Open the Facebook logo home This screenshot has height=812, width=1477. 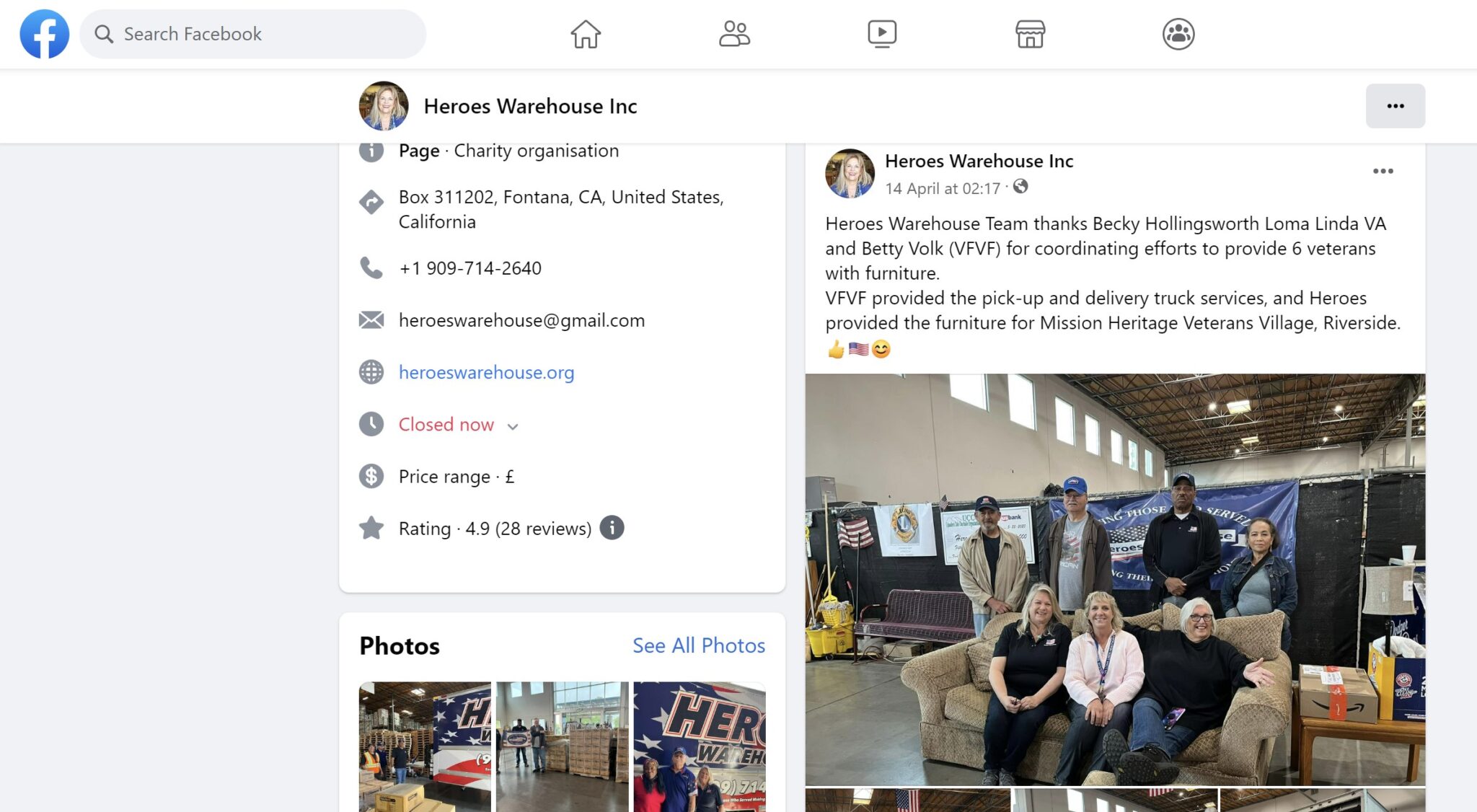click(44, 34)
